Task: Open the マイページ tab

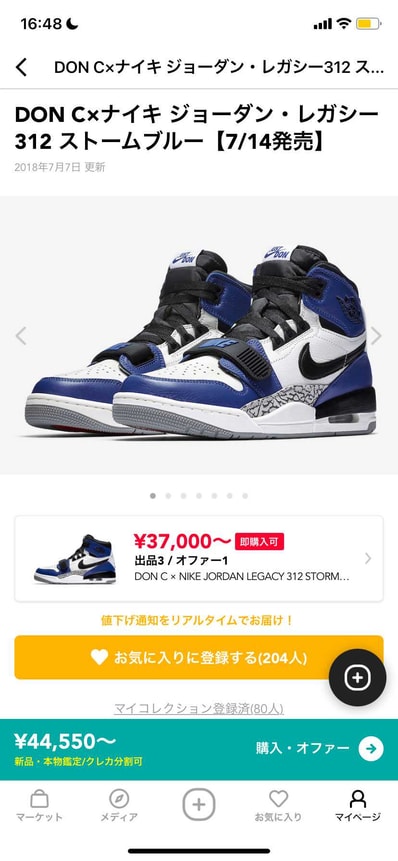Action: [358, 807]
